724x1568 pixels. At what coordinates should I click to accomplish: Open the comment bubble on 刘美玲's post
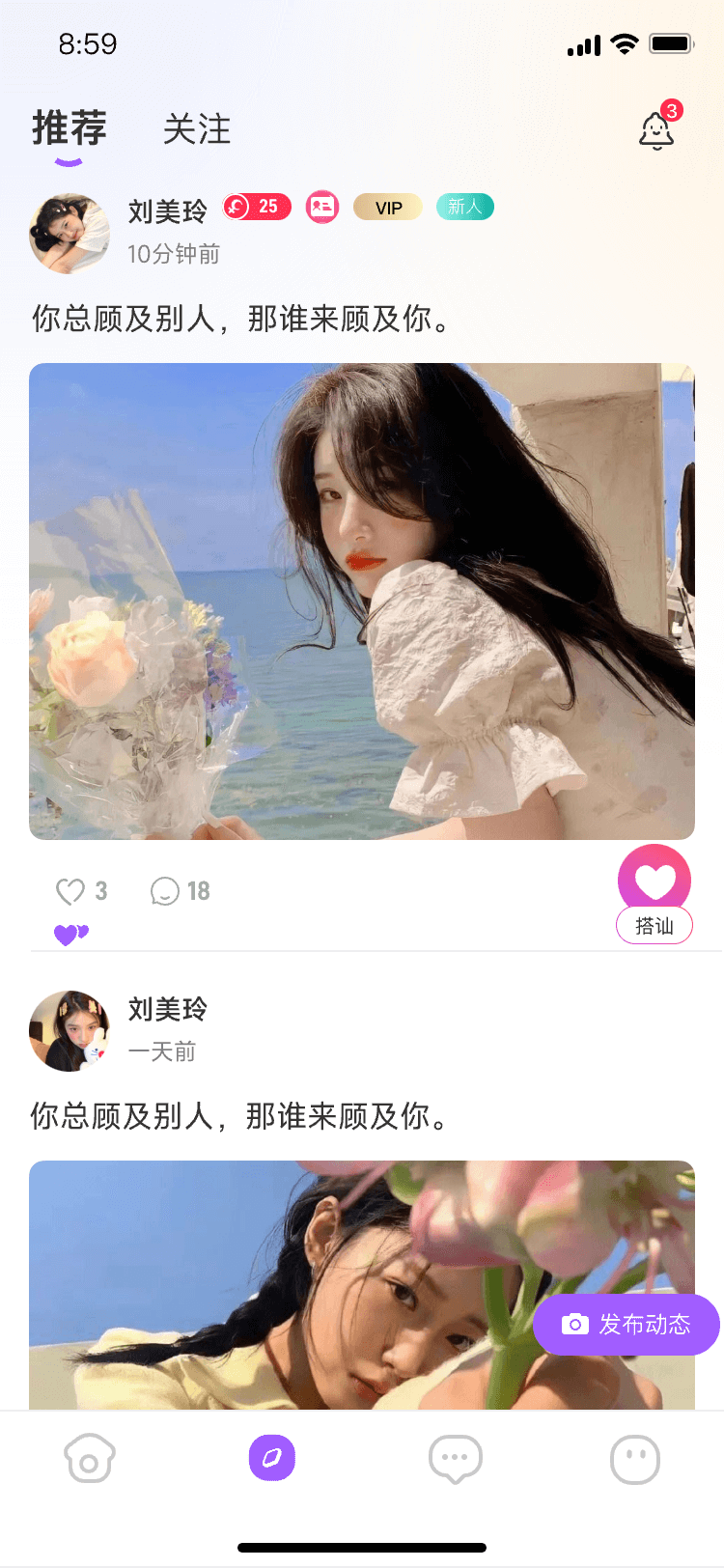coord(166,891)
